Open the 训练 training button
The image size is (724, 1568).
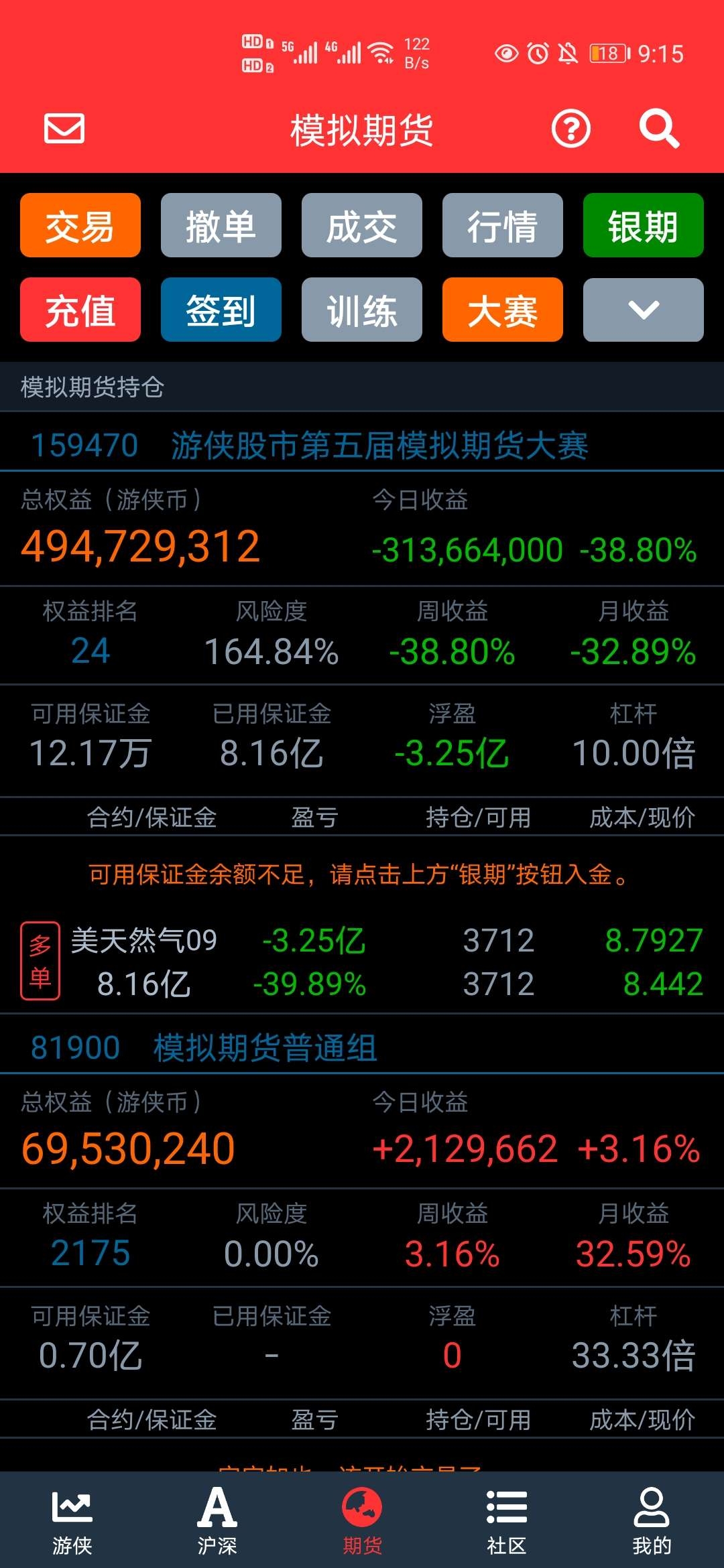(362, 310)
